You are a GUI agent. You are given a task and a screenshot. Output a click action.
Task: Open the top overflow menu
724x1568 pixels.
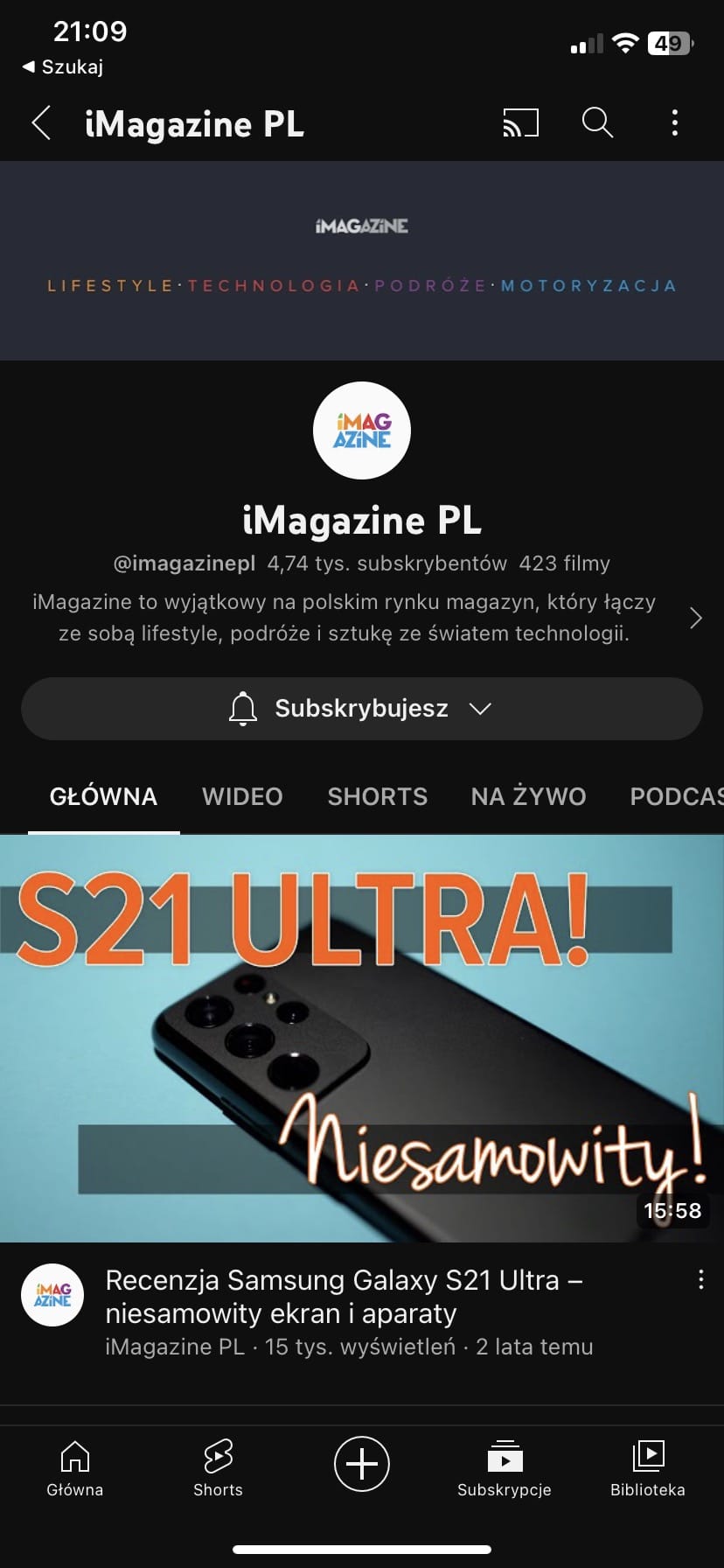point(674,123)
